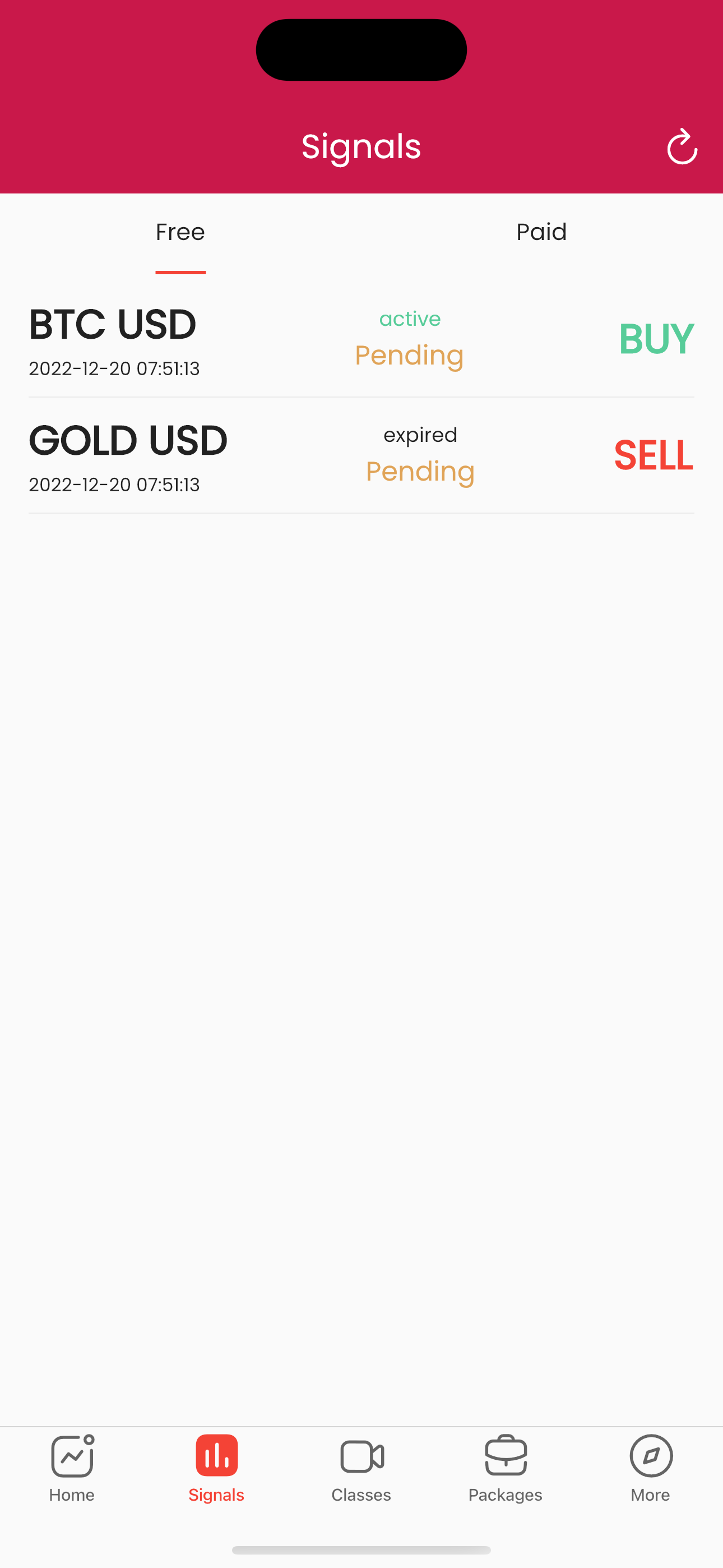
Task: Select the Free signals tab
Action: (180, 233)
